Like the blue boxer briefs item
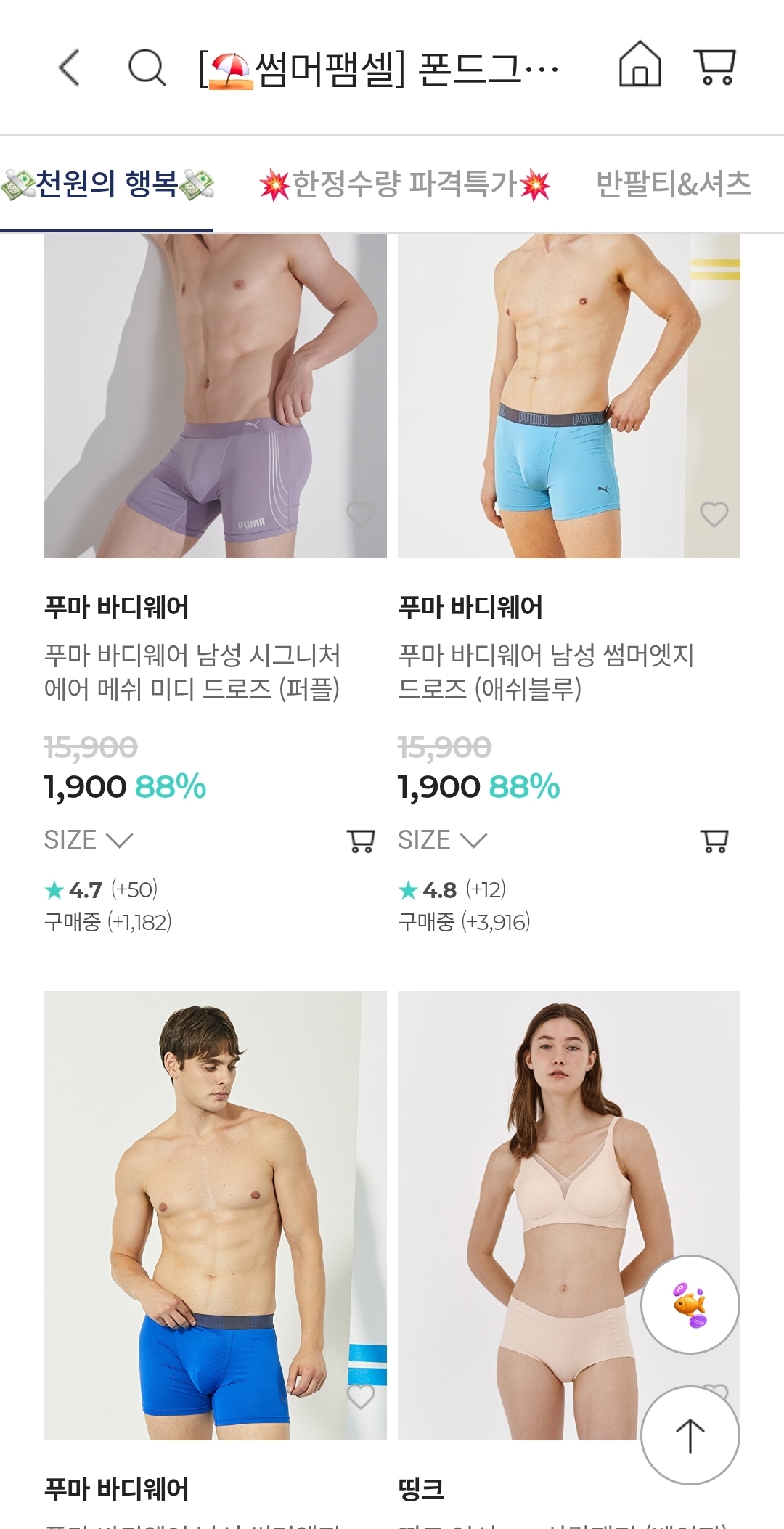This screenshot has width=784, height=1529. (361, 1395)
